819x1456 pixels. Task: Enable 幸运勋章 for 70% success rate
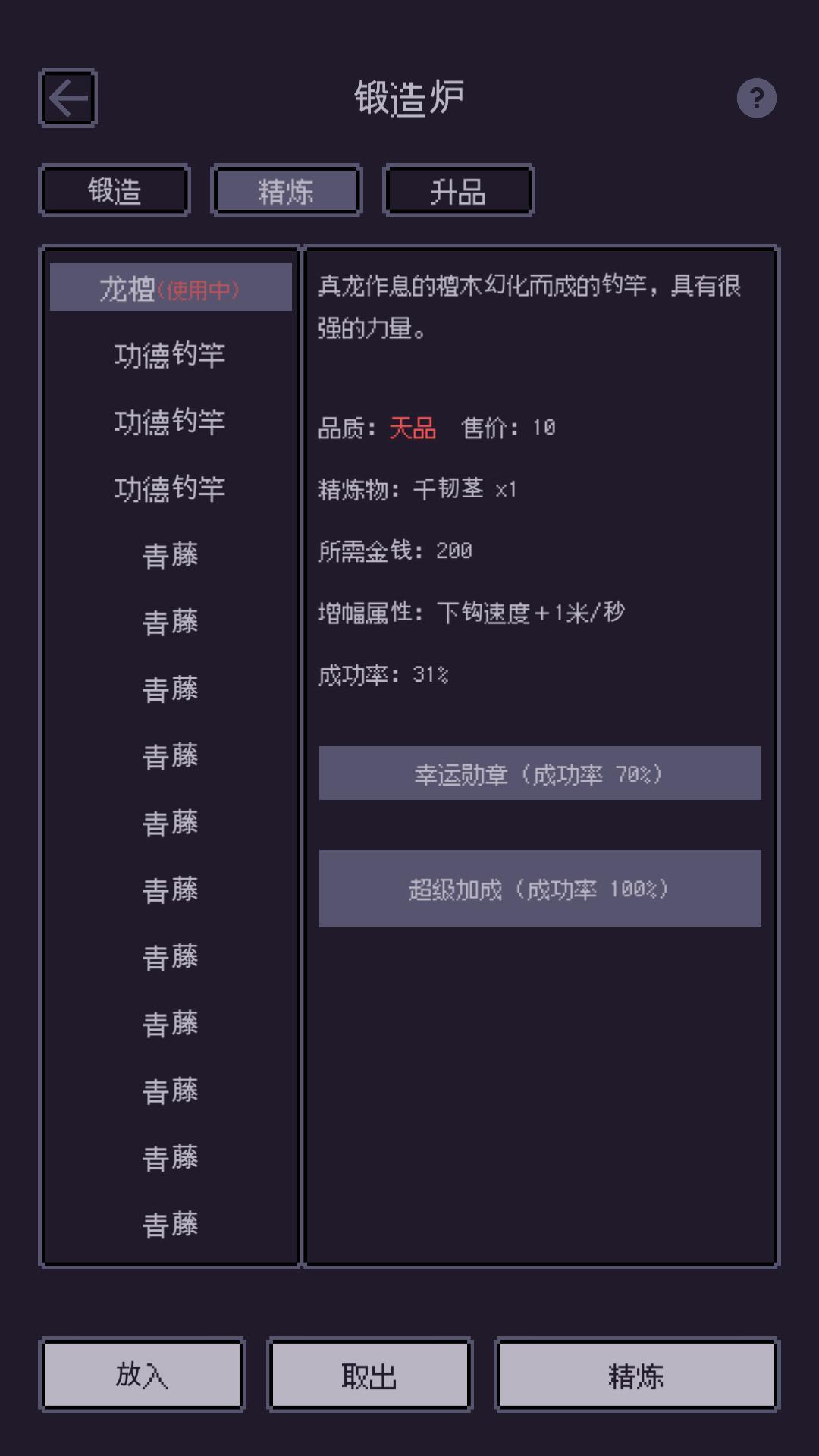[x=541, y=773]
